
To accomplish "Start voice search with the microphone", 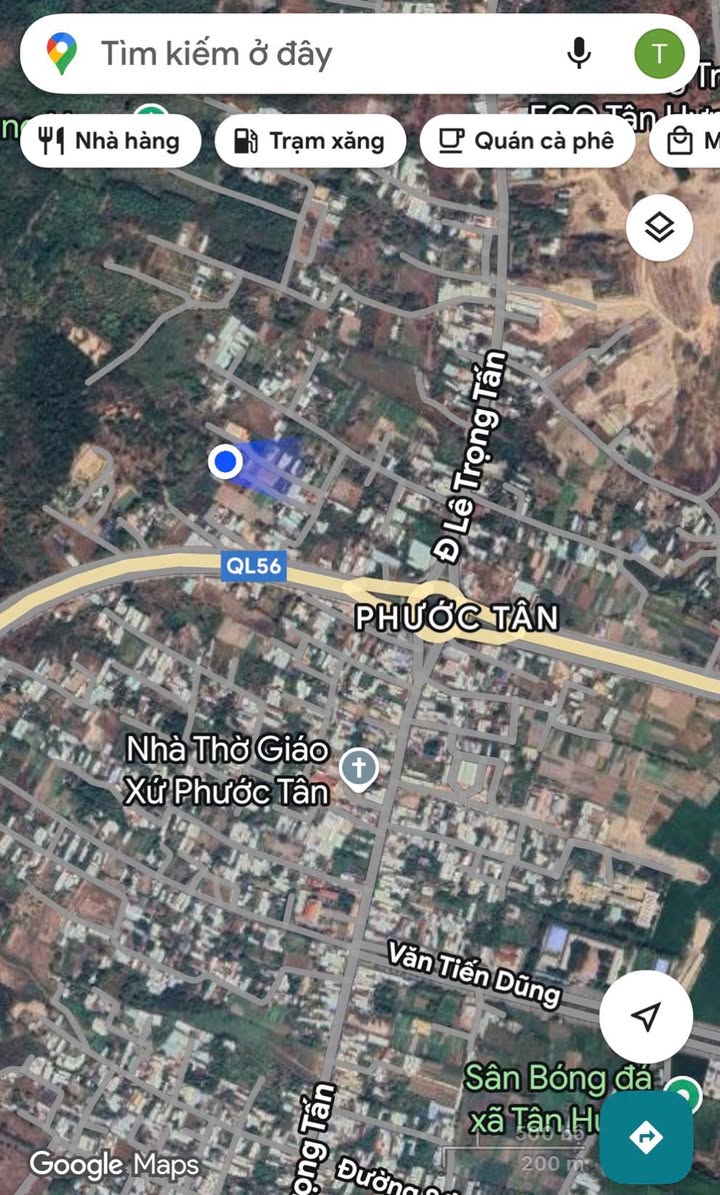I will point(578,54).
